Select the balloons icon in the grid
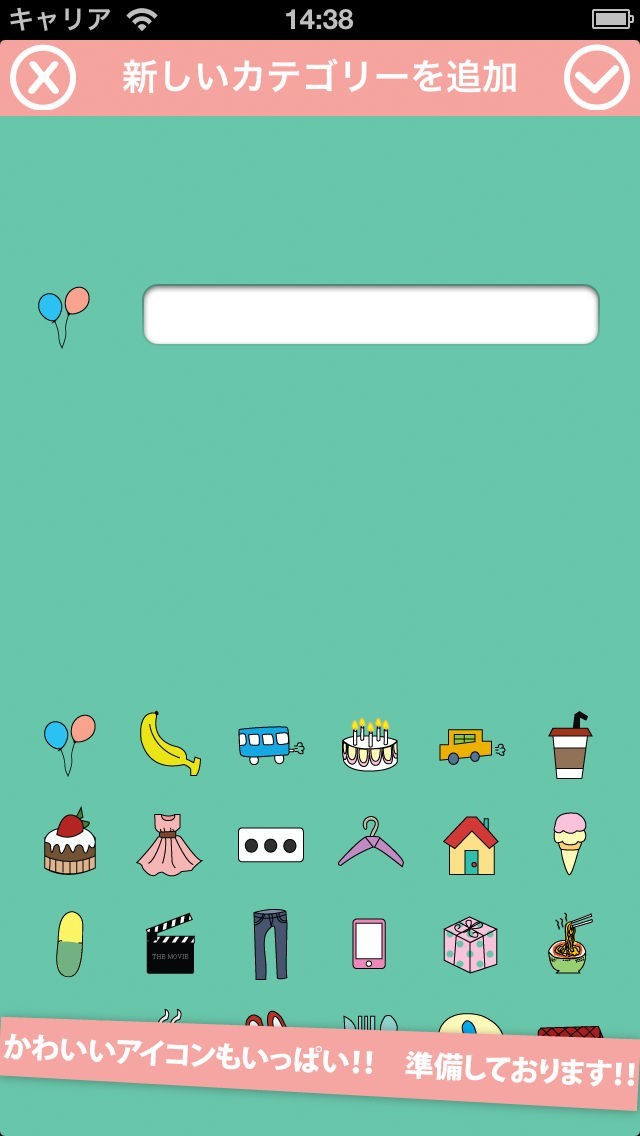This screenshot has width=640, height=1136. click(x=69, y=743)
